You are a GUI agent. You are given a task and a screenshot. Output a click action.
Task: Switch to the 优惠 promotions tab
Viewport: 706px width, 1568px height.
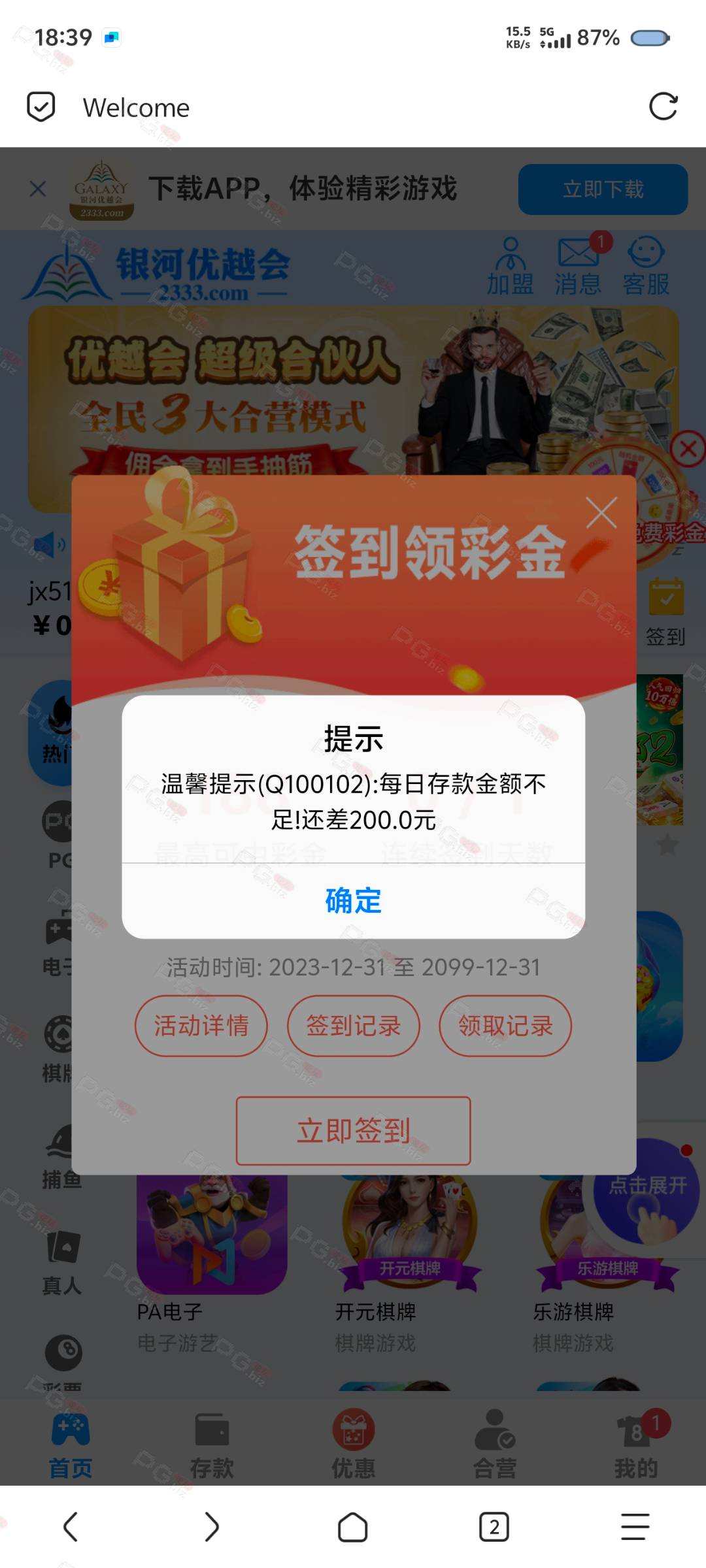point(353,1445)
